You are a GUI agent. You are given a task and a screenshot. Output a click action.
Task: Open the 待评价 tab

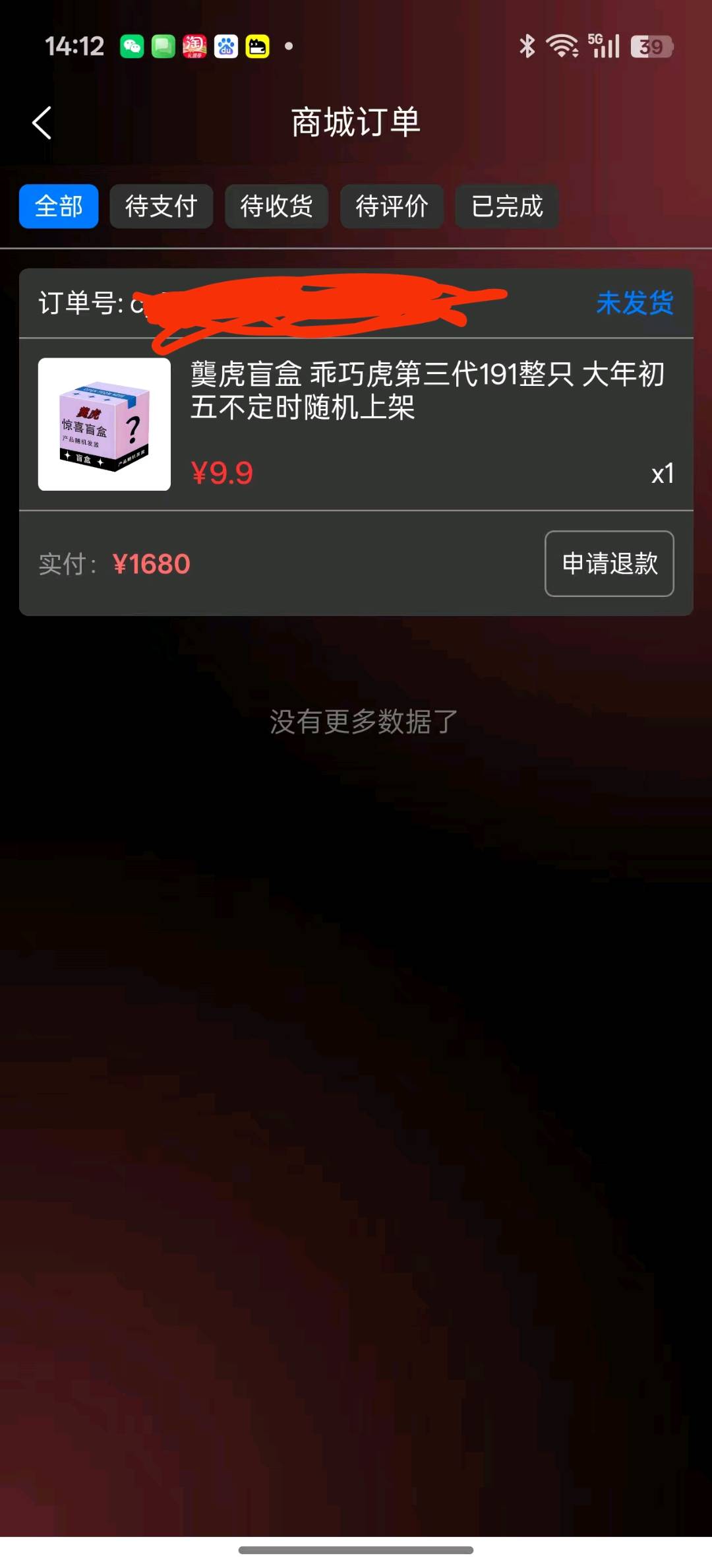[392, 206]
